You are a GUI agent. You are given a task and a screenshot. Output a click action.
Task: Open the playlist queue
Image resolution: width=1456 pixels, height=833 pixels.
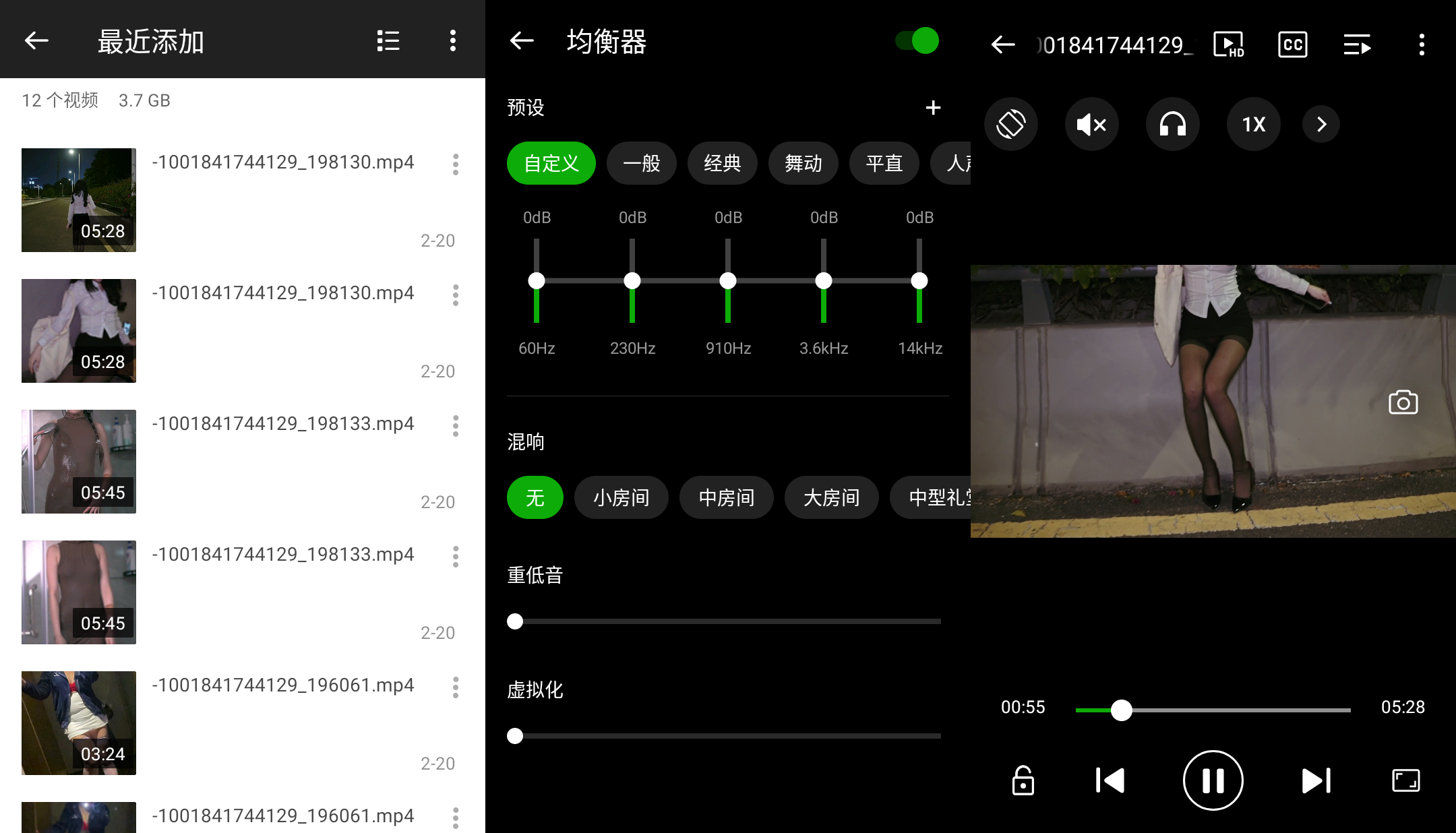(1356, 45)
